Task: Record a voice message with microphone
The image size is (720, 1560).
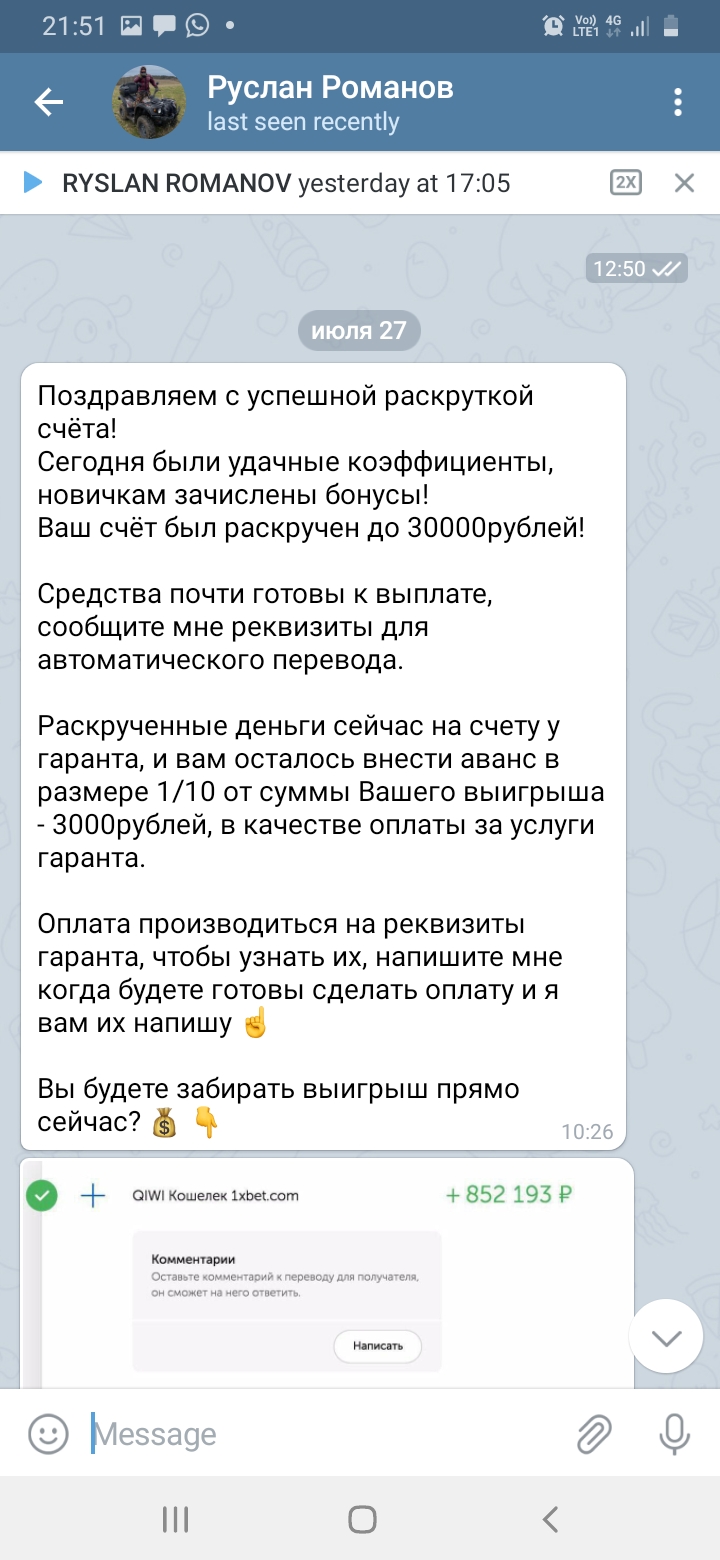Action: point(675,1434)
